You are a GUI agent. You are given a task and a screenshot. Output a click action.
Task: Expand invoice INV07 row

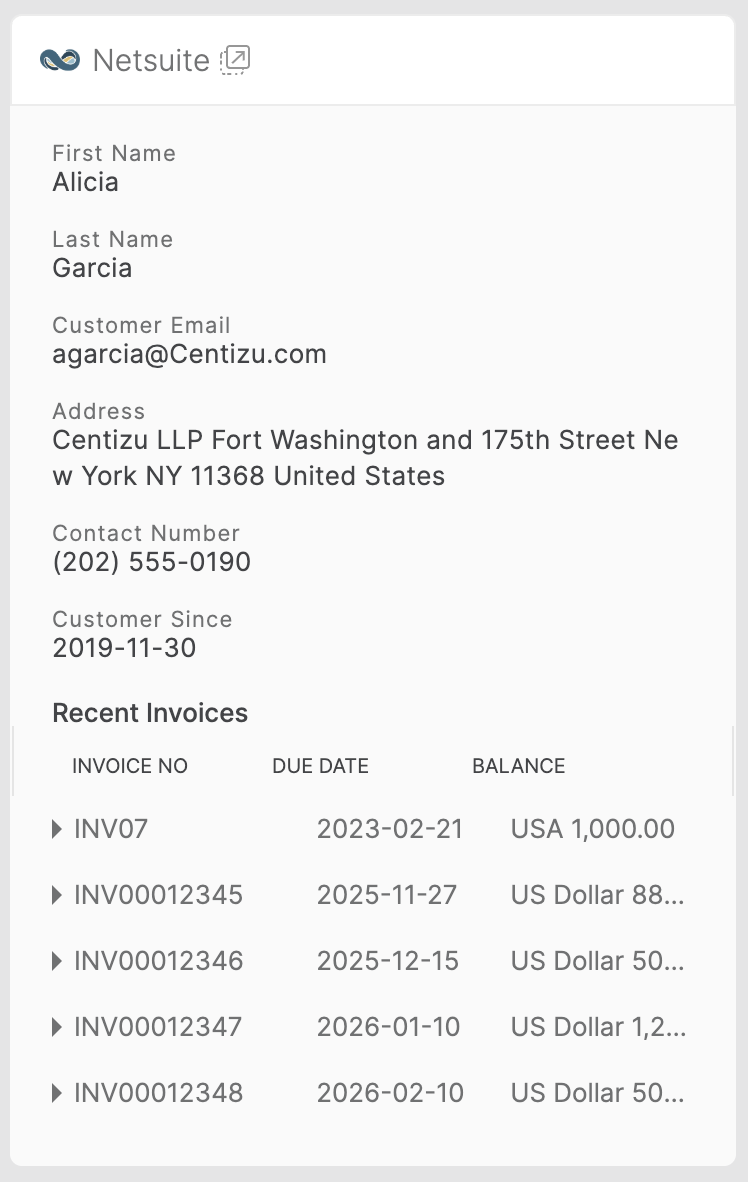[57, 829]
